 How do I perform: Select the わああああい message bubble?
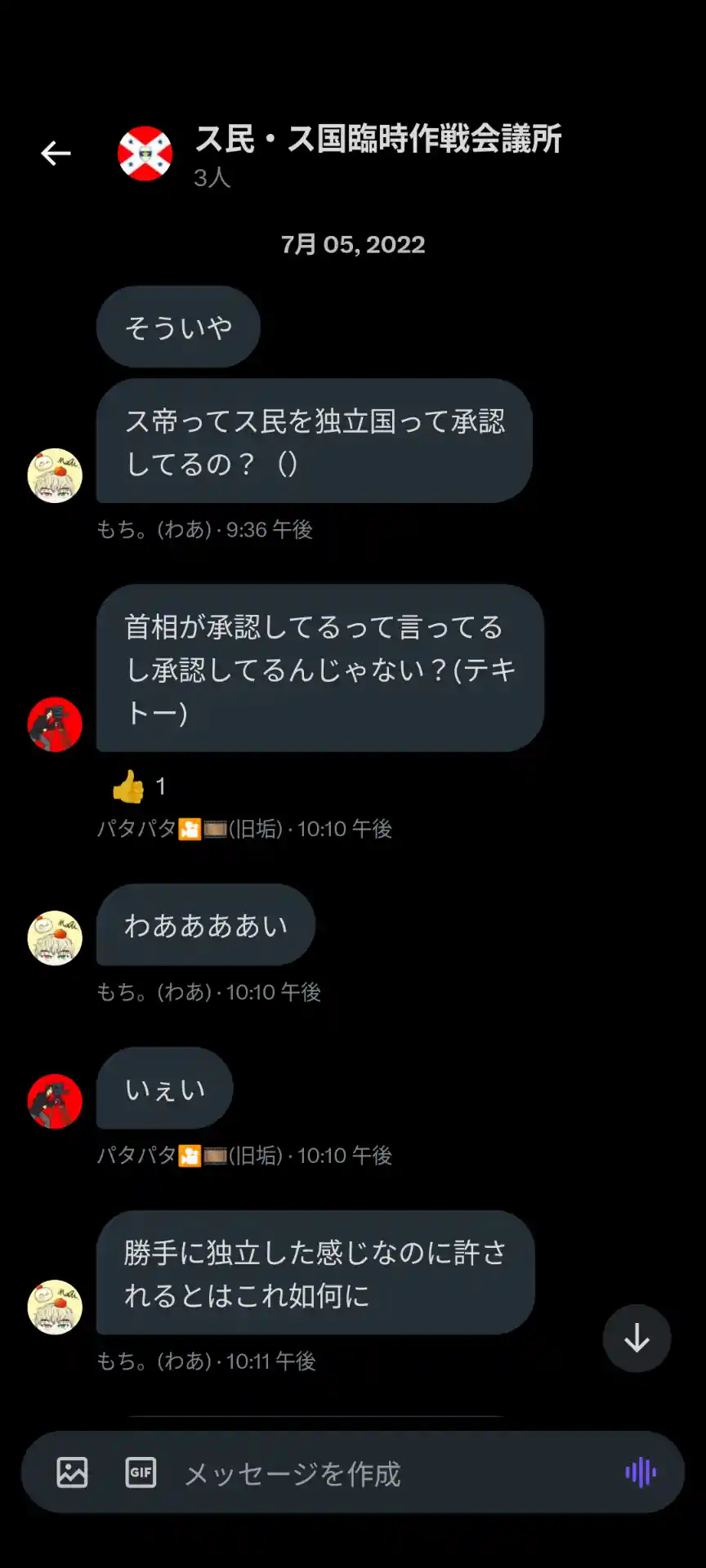[x=206, y=925]
